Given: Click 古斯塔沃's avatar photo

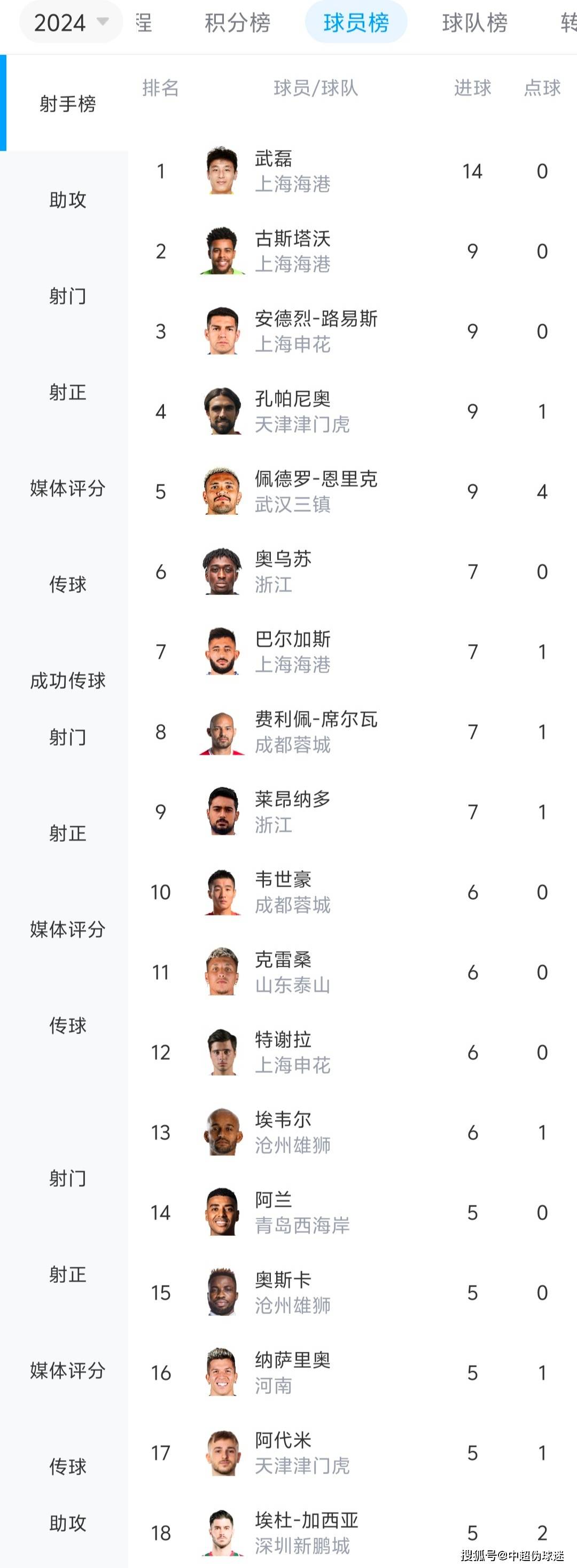Looking at the screenshot, I should coord(222,252).
